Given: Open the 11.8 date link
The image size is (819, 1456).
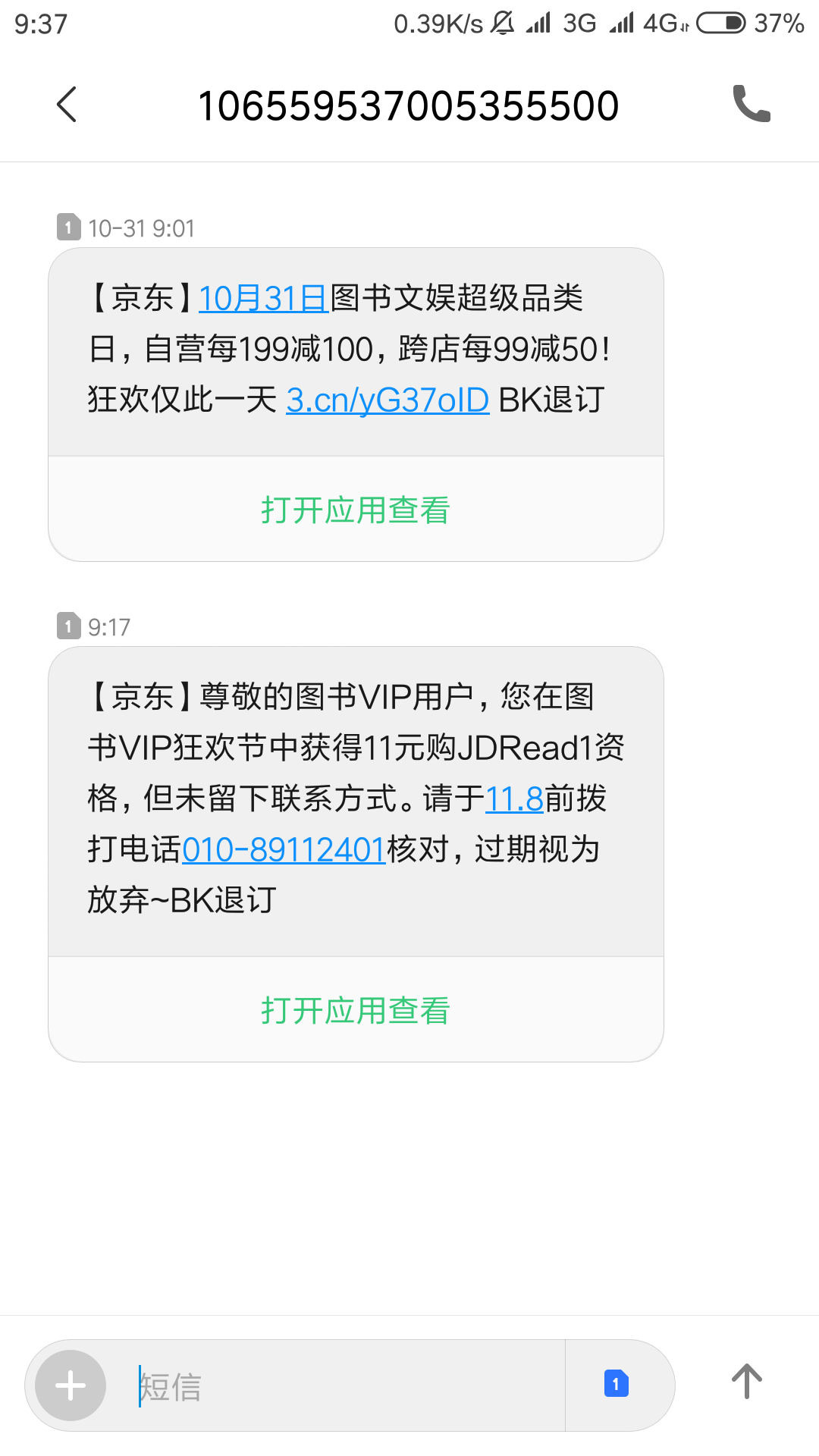Looking at the screenshot, I should click(514, 799).
